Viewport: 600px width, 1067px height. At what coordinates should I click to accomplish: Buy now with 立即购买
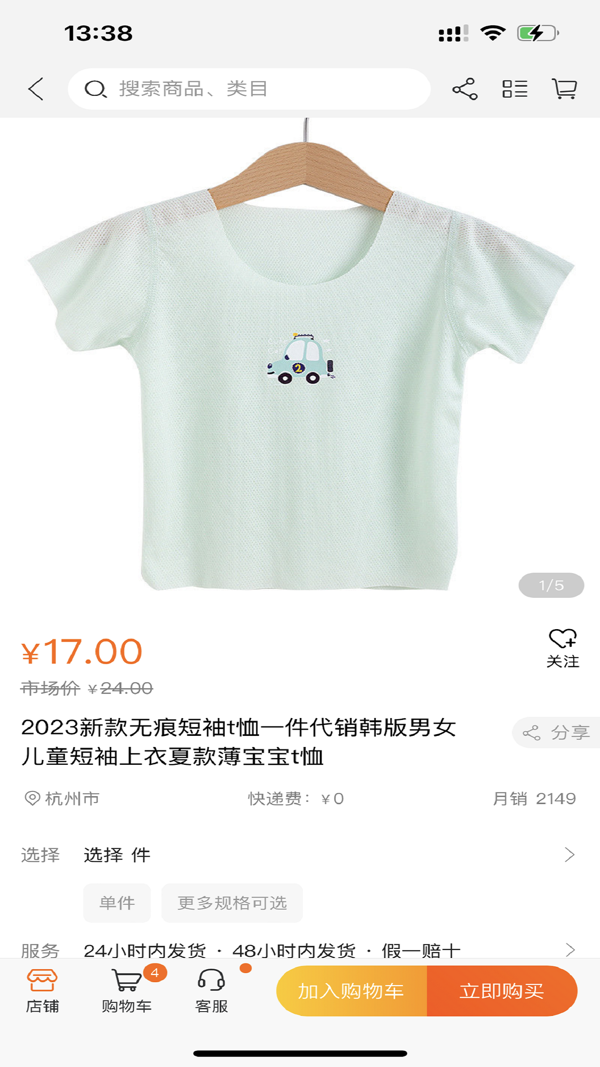[502, 991]
